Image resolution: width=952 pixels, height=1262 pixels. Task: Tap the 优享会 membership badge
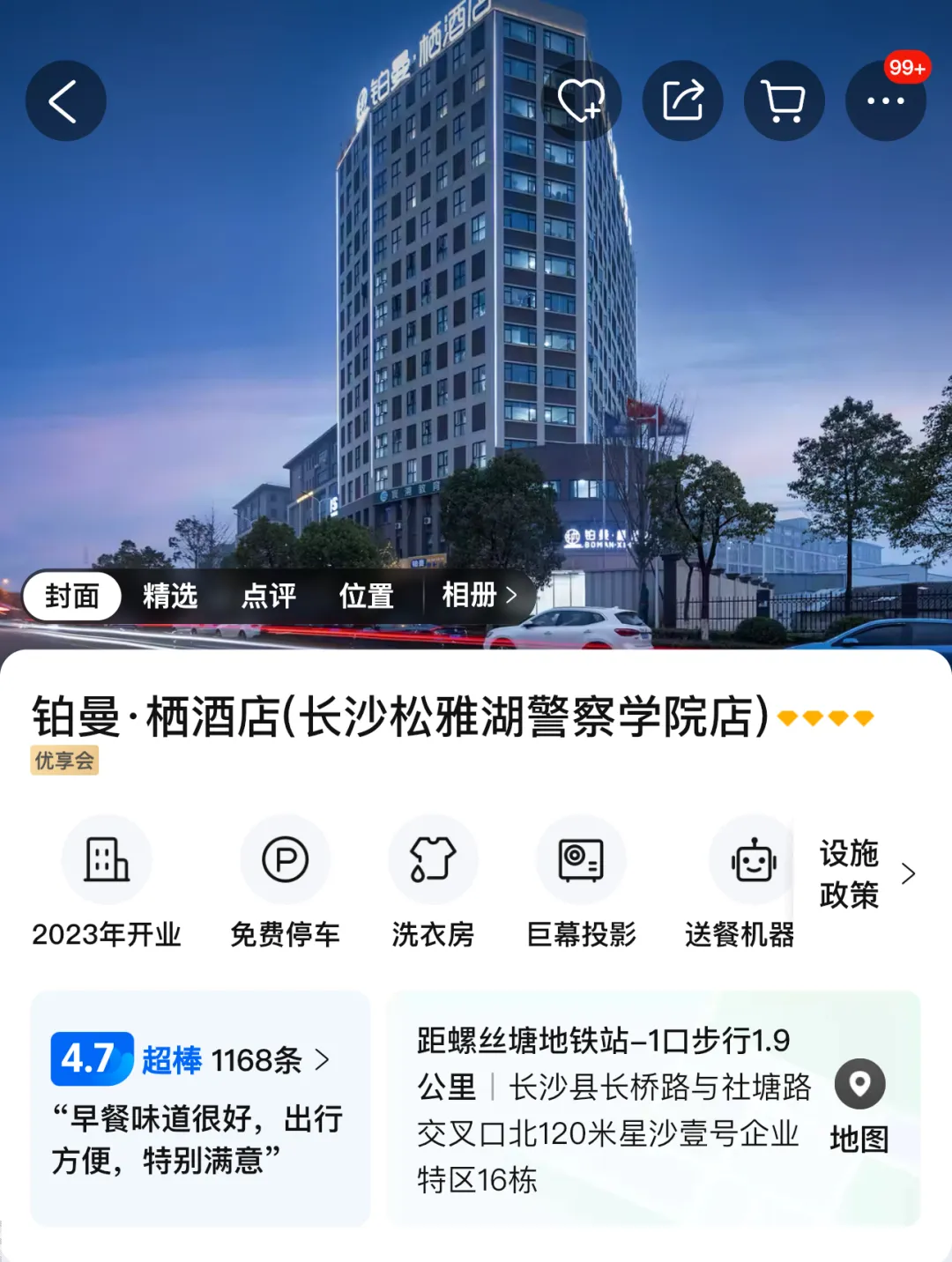pos(64,761)
